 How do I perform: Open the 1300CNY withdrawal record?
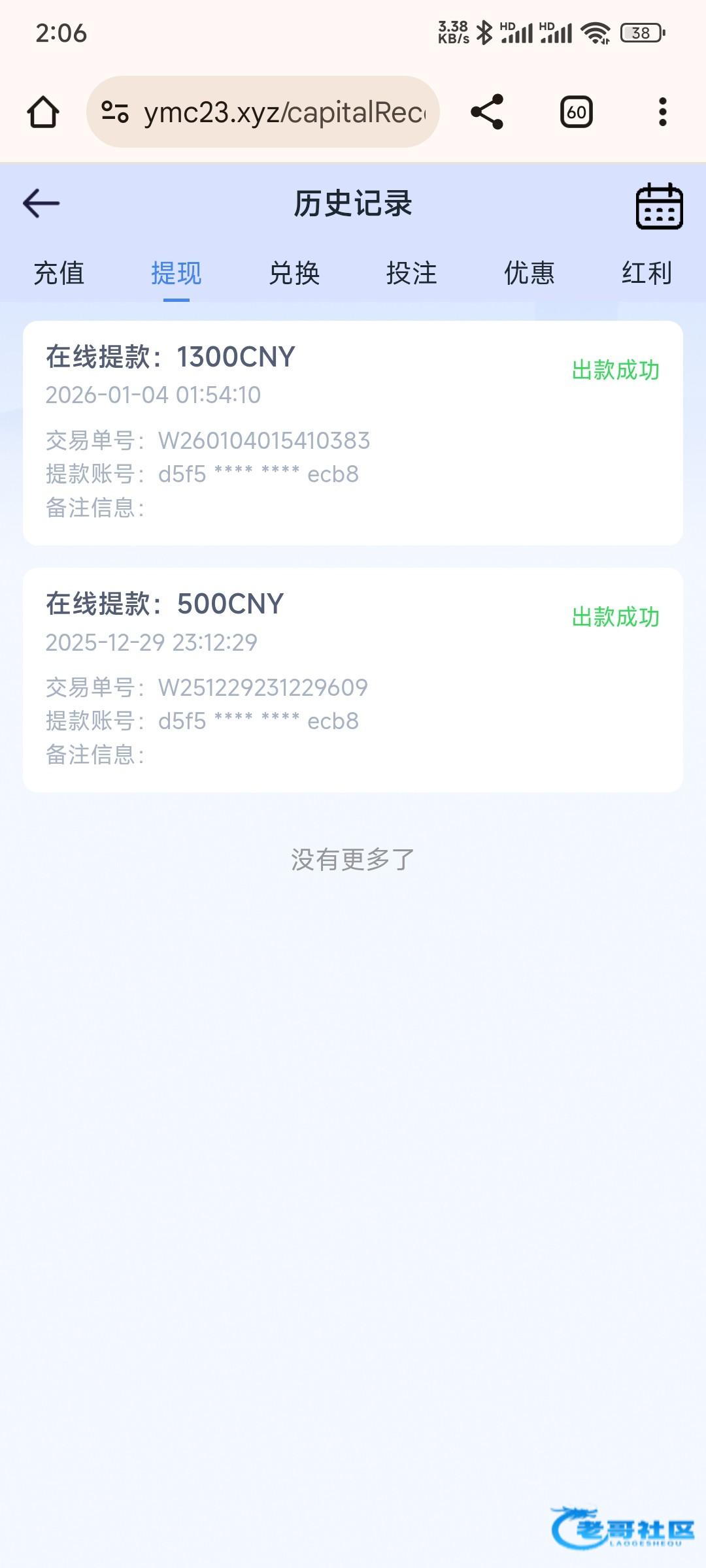click(x=353, y=433)
